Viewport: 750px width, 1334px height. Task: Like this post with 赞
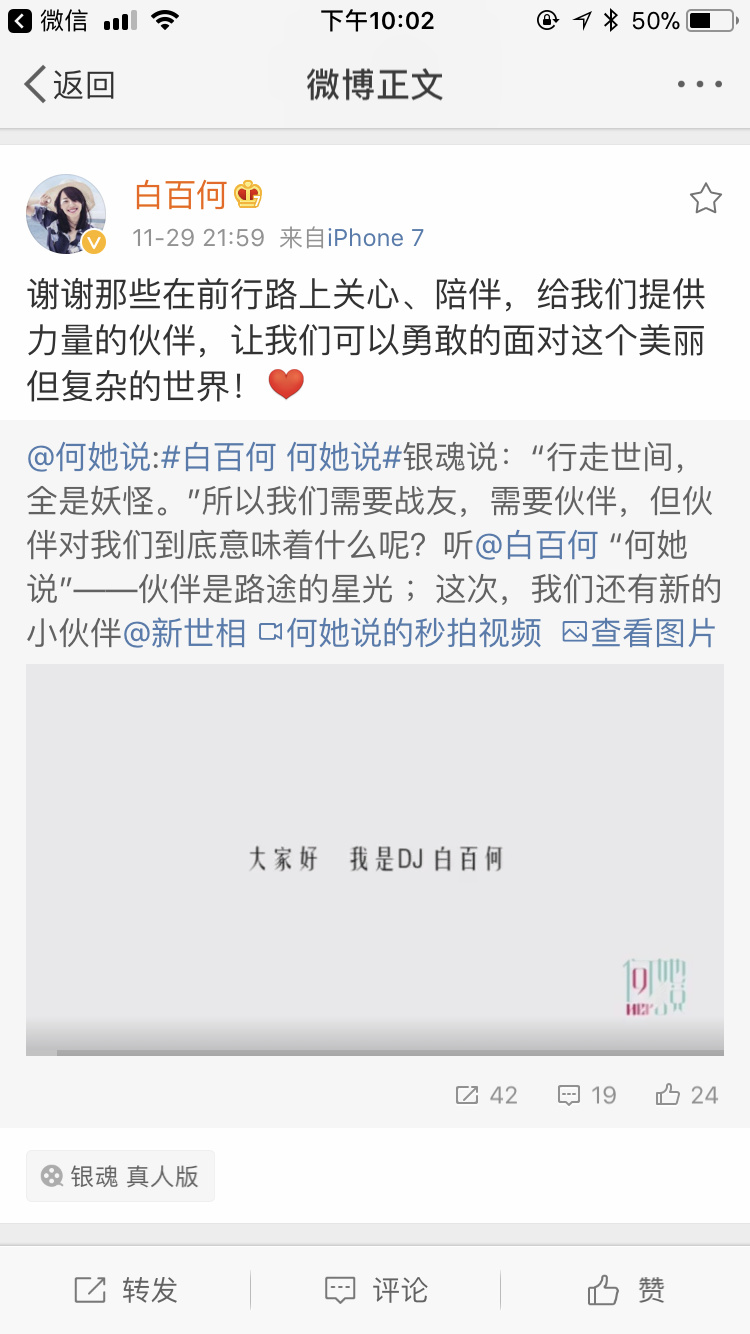(x=626, y=1290)
